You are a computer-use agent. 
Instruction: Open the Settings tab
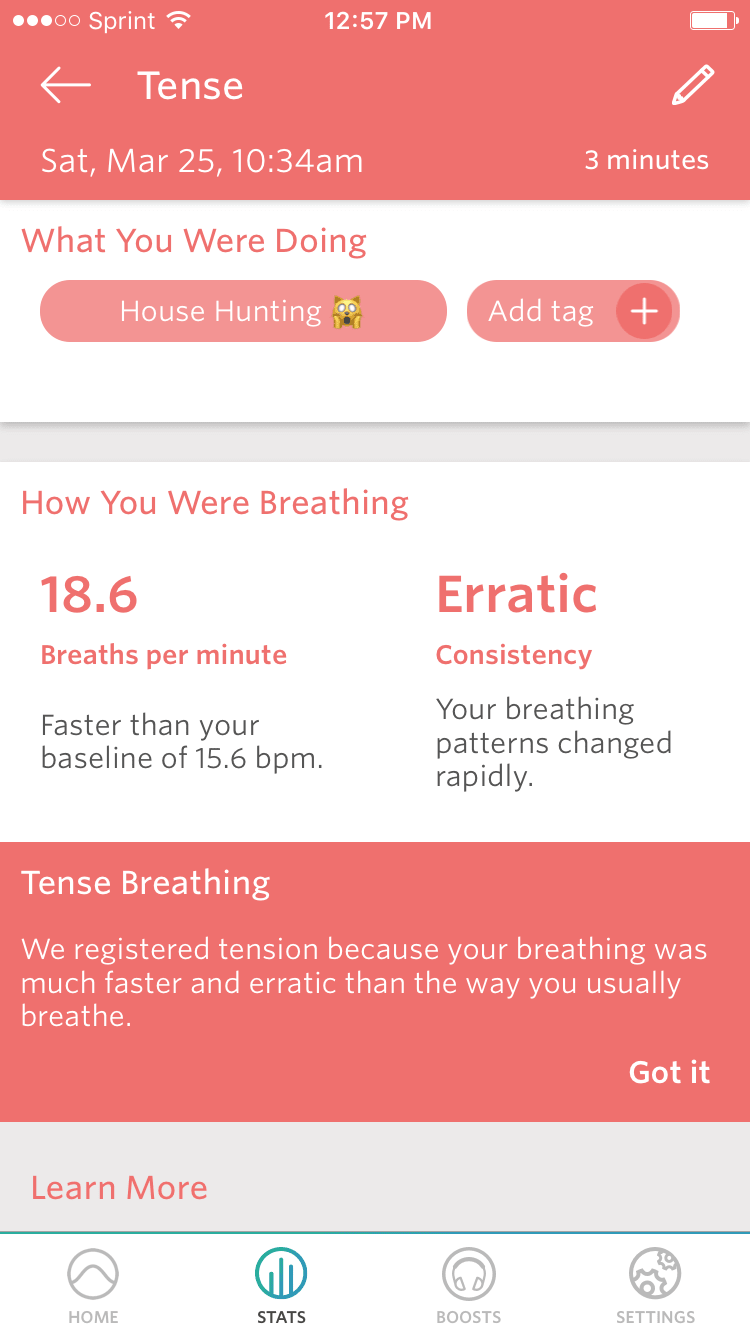(x=655, y=1287)
